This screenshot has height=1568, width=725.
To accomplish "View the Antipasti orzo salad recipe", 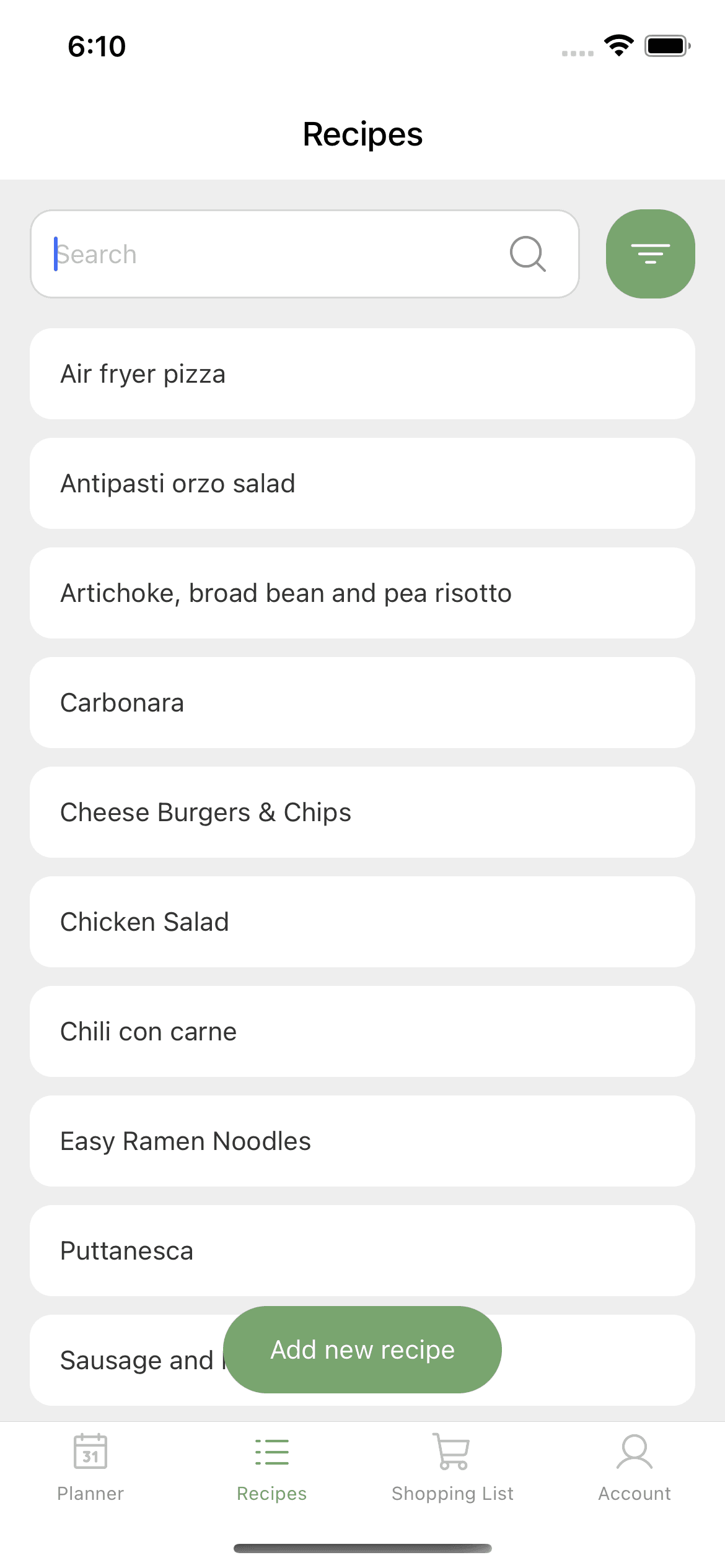I will tap(362, 484).
